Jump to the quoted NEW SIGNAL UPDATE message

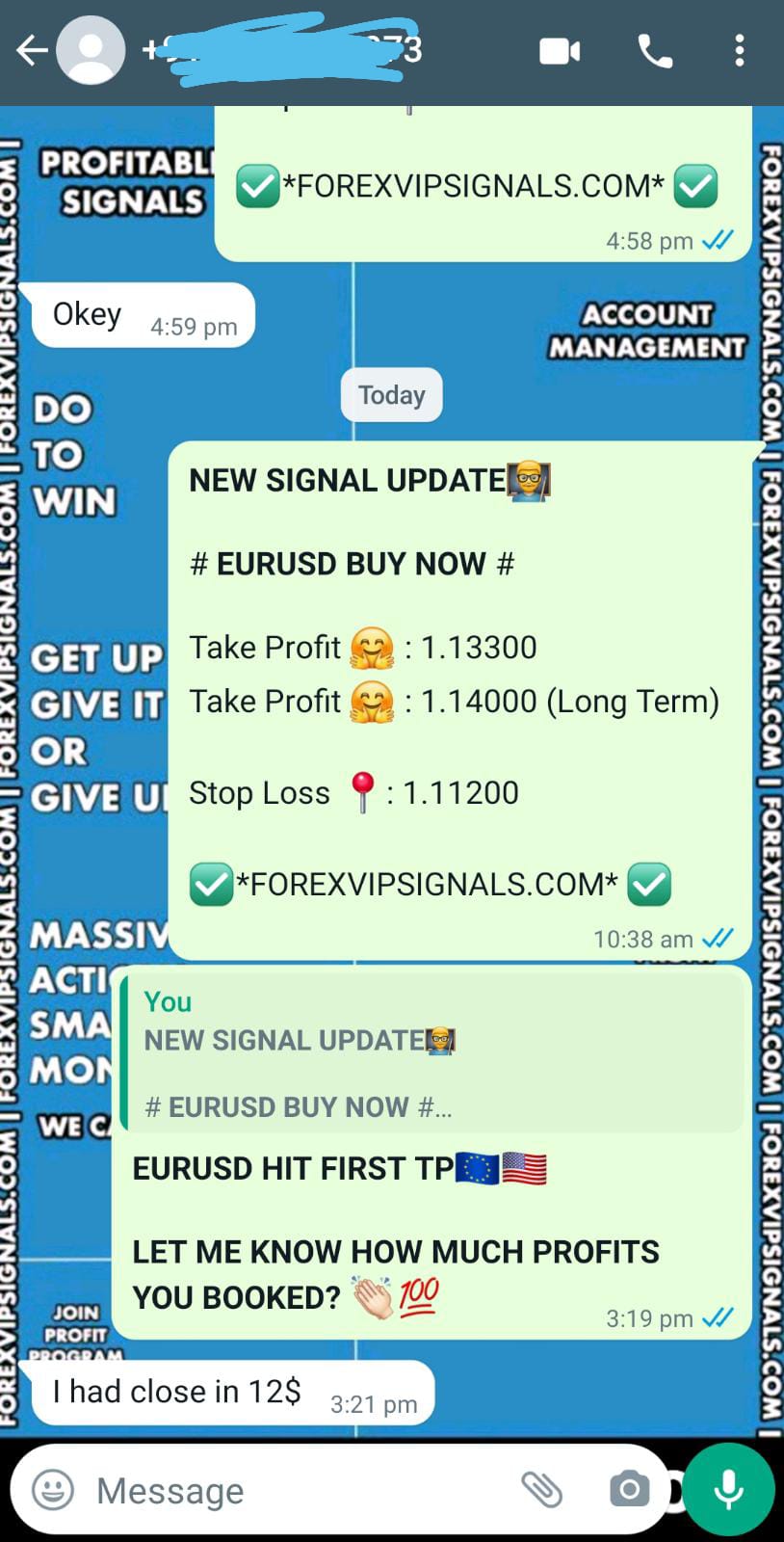[x=431, y=1053]
